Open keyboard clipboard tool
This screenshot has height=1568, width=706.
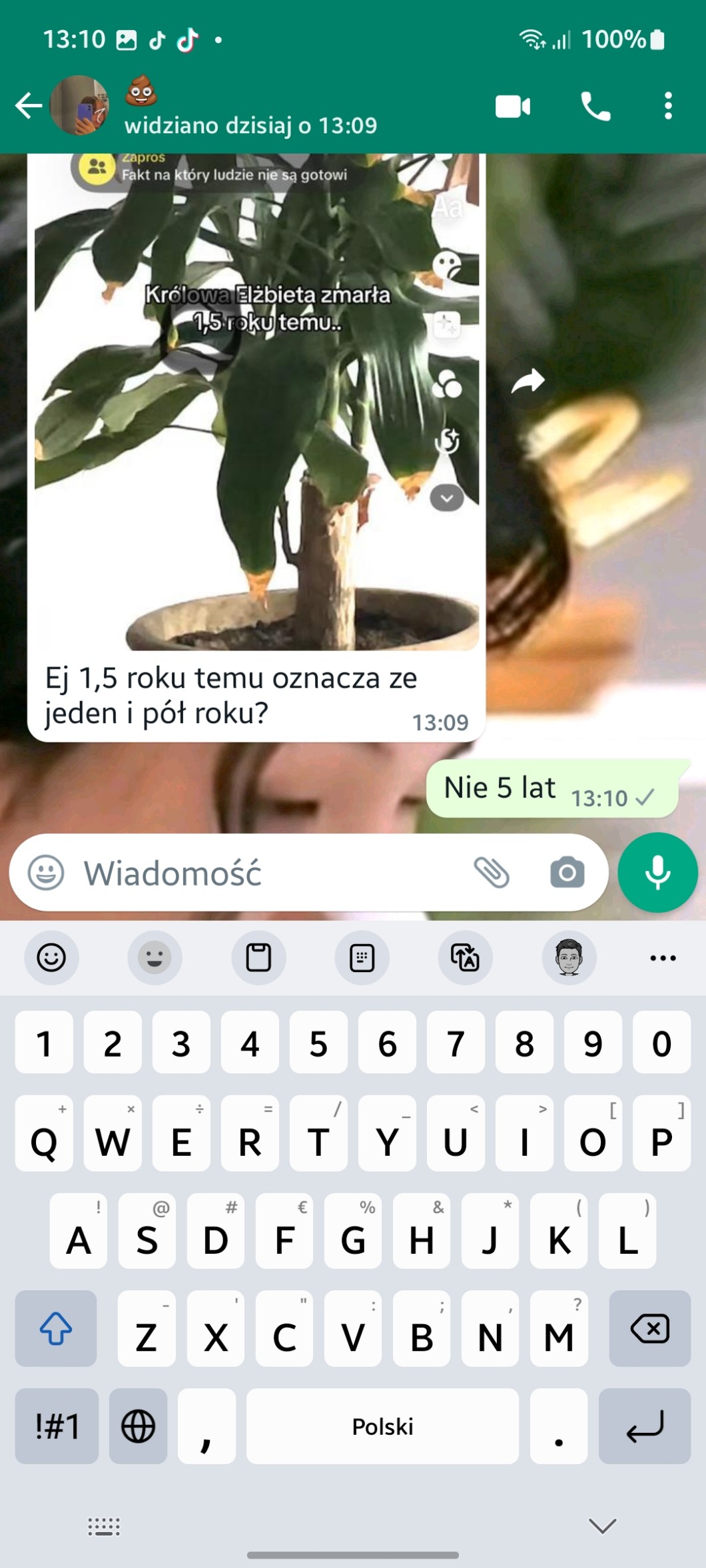click(258, 957)
